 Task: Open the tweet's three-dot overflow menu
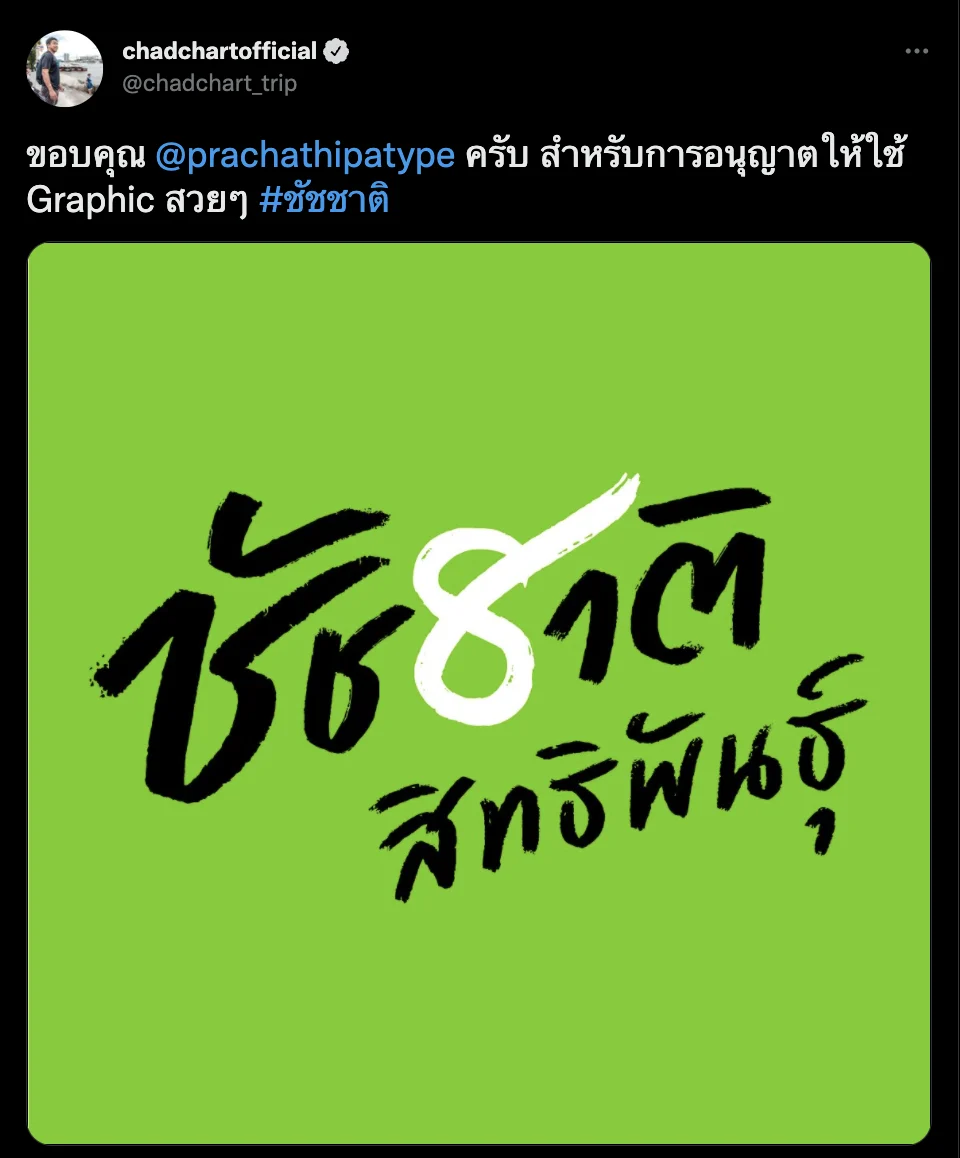[916, 52]
